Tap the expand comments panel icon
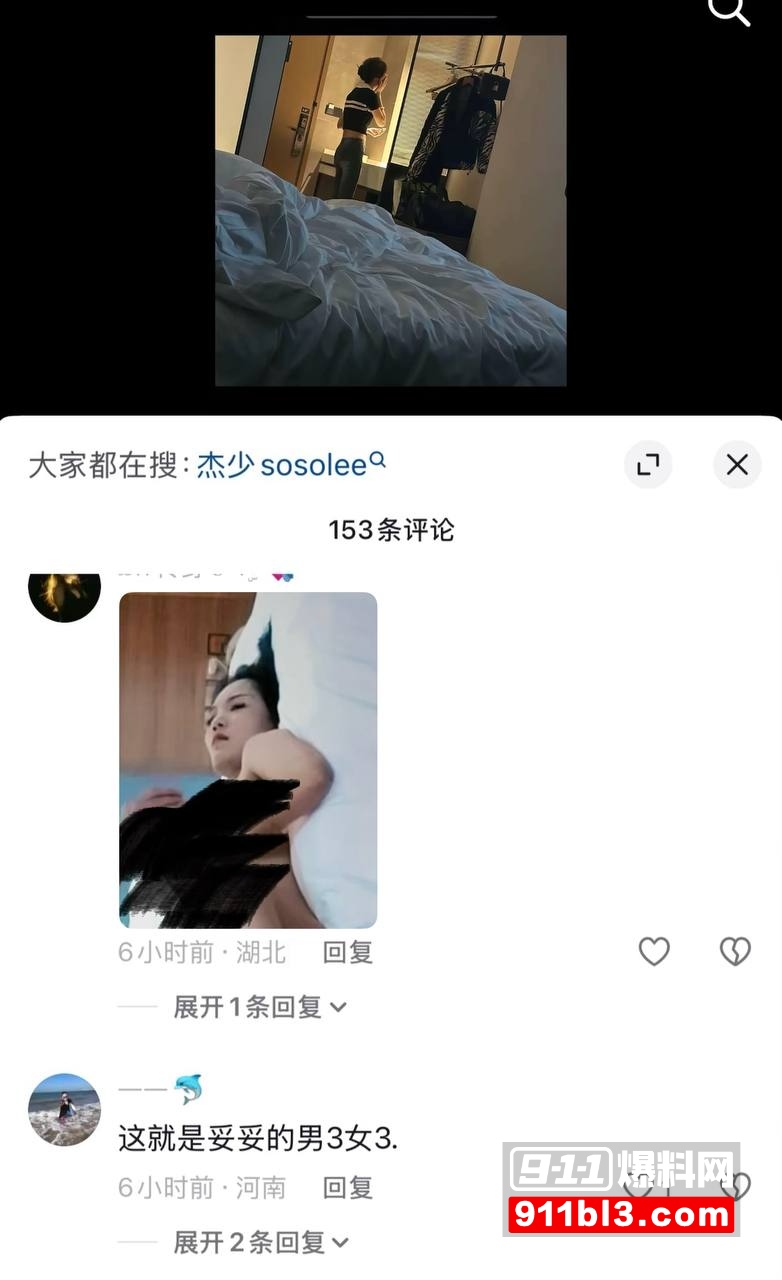 tap(647, 465)
